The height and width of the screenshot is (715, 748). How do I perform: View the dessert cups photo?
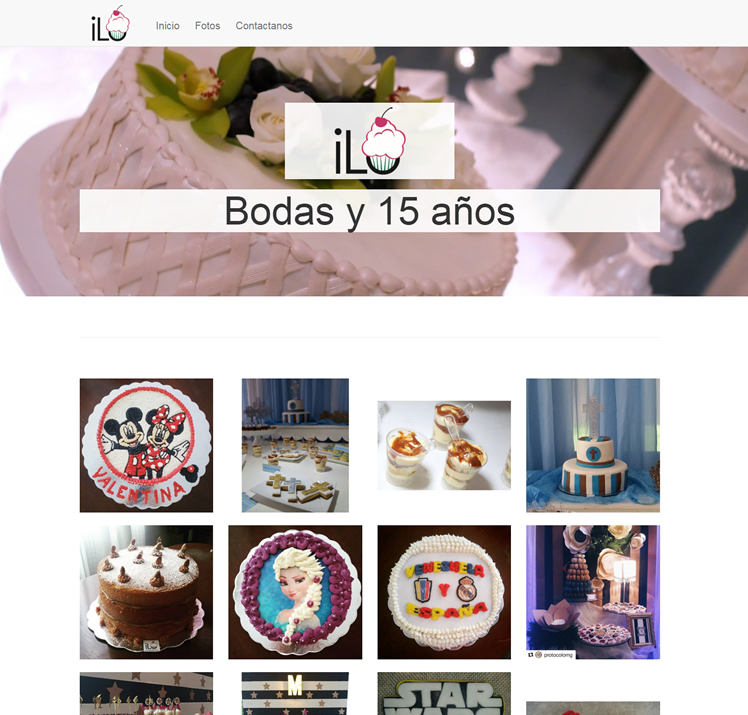(x=444, y=445)
